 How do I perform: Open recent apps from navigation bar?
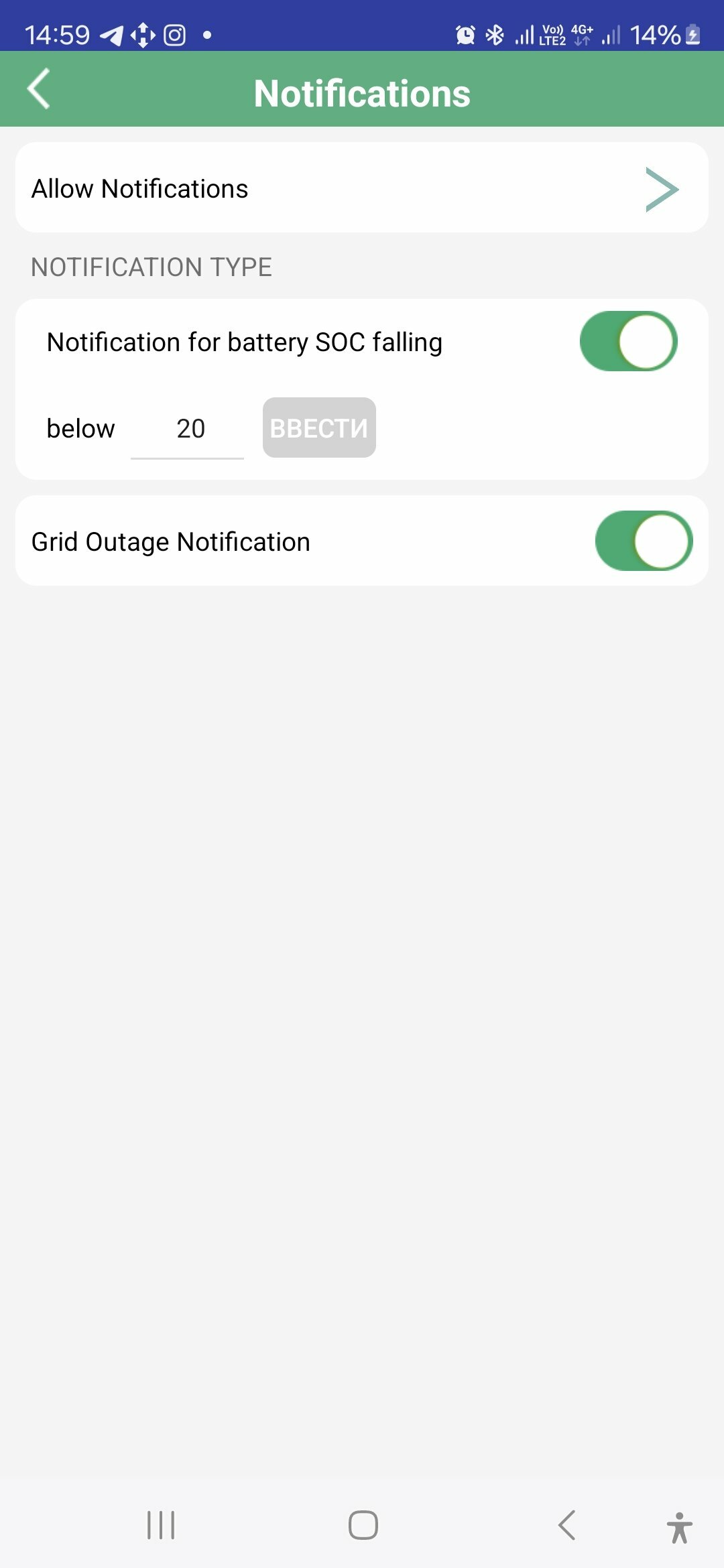(x=161, y=1525)
